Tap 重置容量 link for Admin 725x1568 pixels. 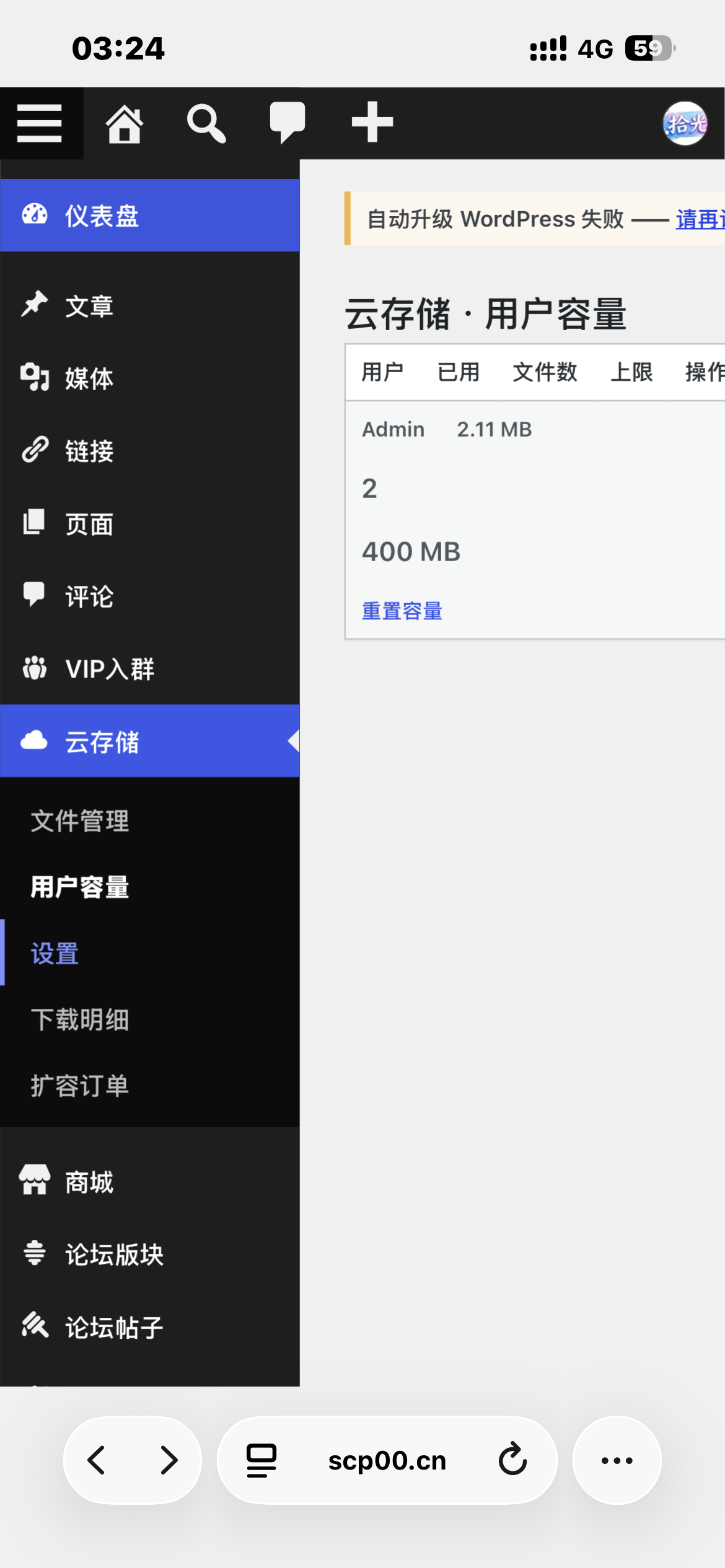tap(402, 611)
